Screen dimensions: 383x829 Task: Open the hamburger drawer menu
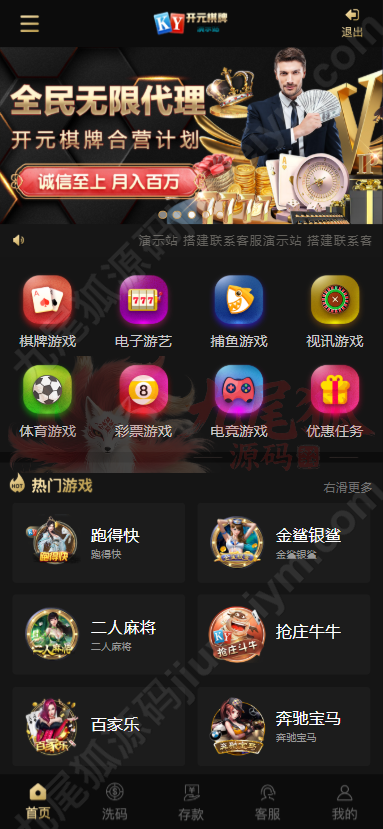coord(30,24)
